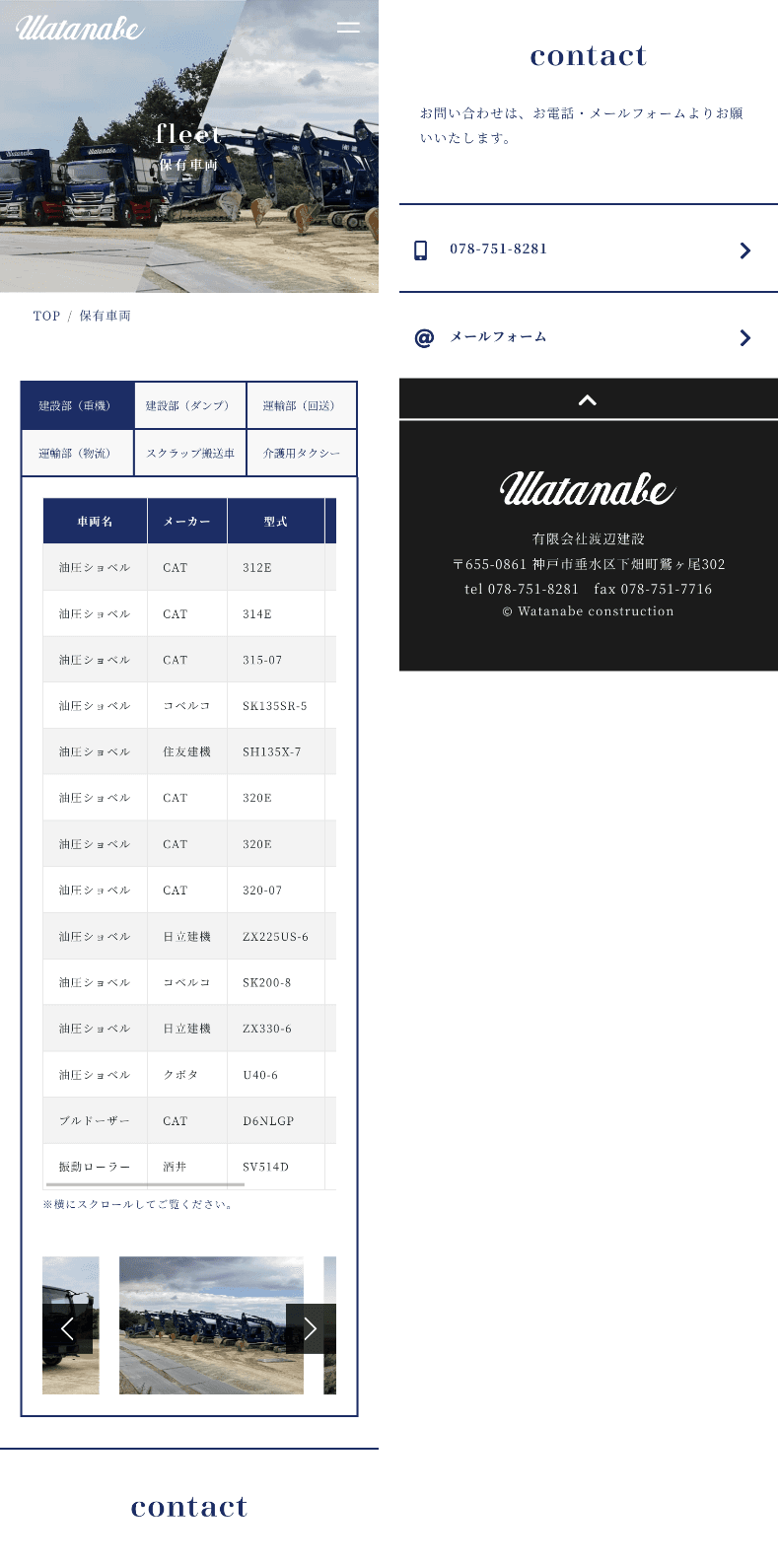Show previous photo in the carousel
Viewport: 778px width, 1568px height.
67,1328
